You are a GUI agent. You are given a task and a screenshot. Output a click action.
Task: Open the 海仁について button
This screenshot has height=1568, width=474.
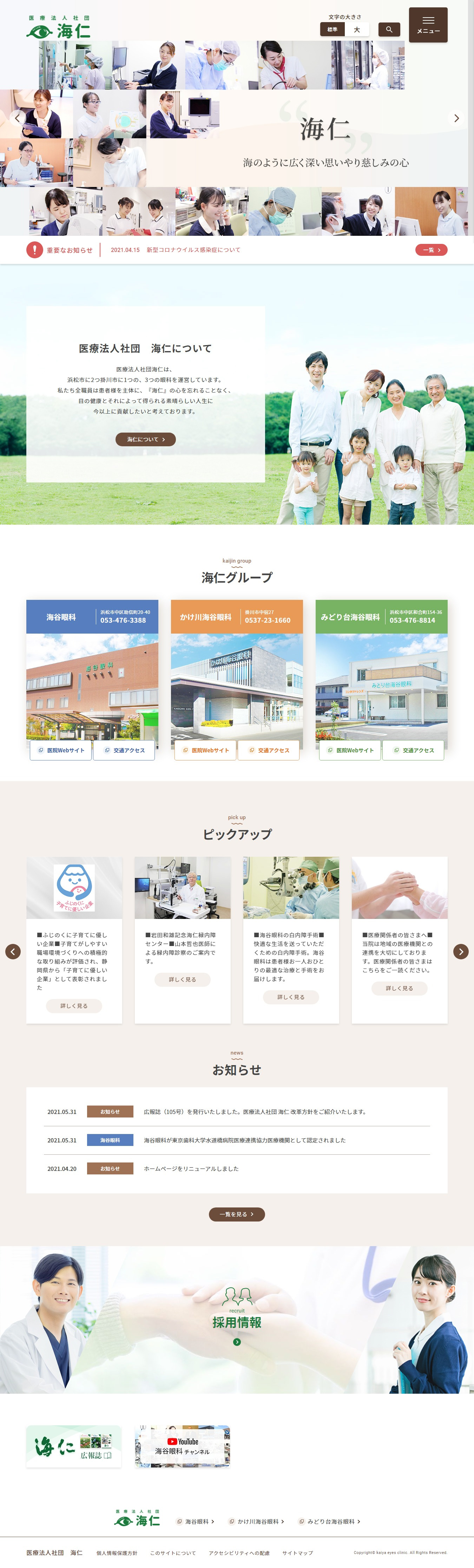click(145, 440)
